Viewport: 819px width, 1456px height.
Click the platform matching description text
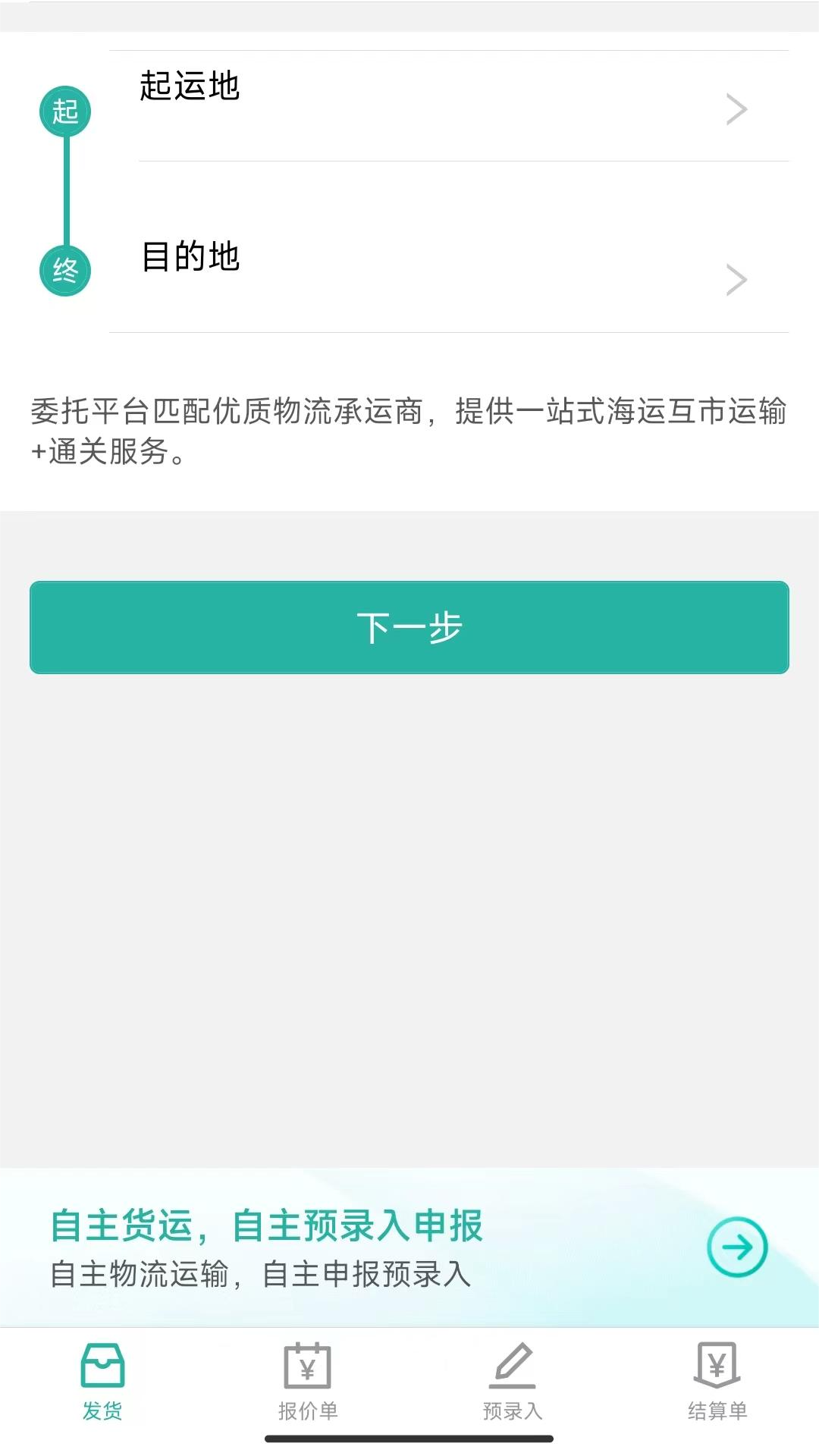[x=409, y=428]
